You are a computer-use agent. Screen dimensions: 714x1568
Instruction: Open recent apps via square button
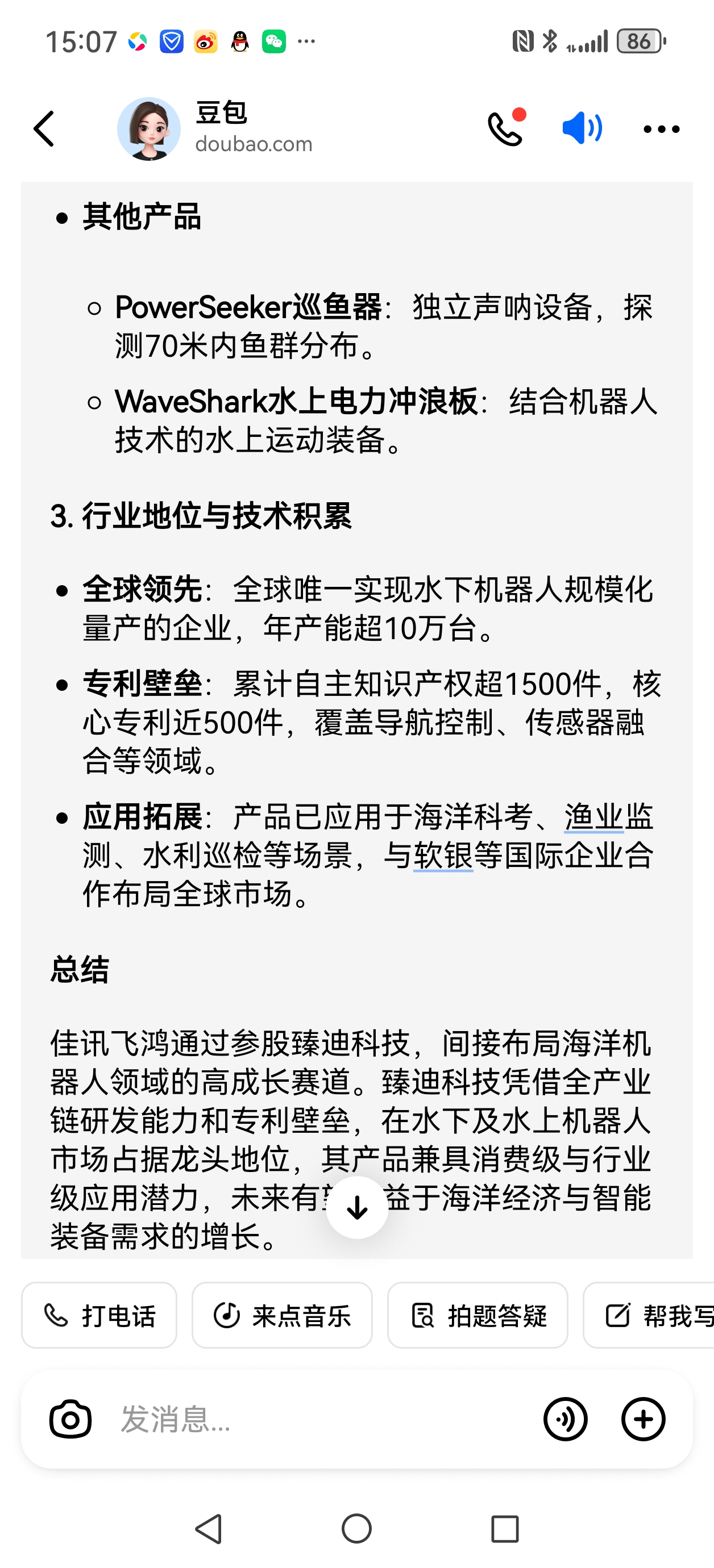[x=505, y=1528]
